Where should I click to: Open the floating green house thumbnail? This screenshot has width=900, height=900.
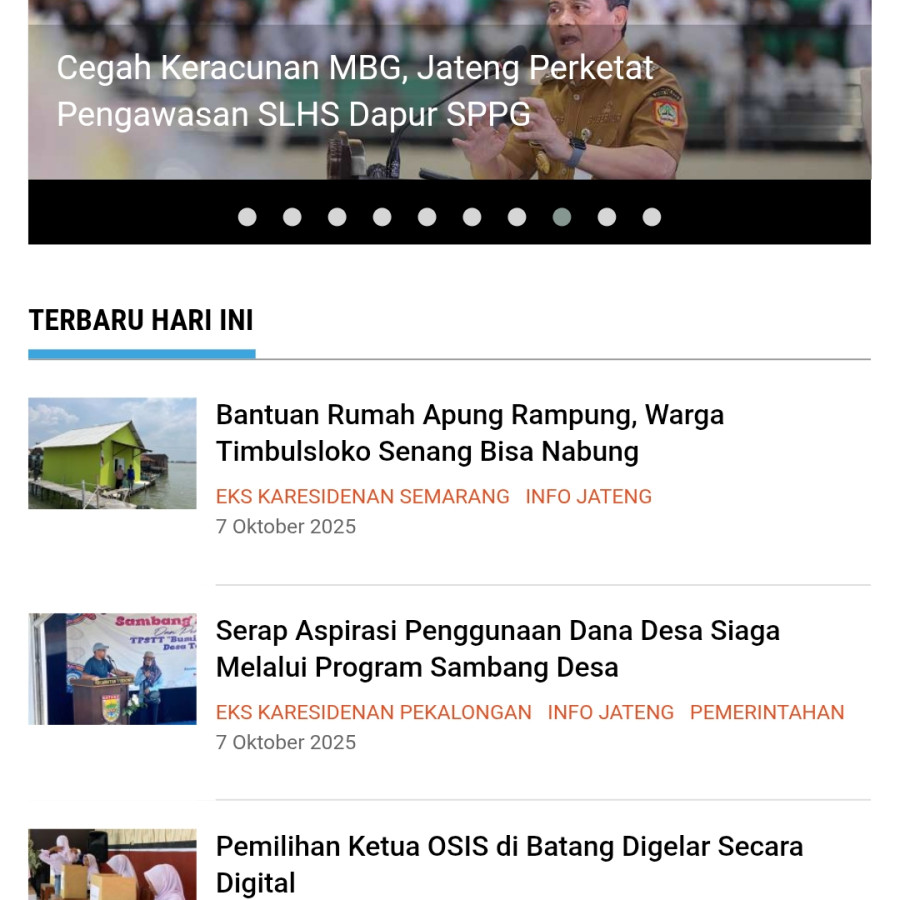coord(112,453)
